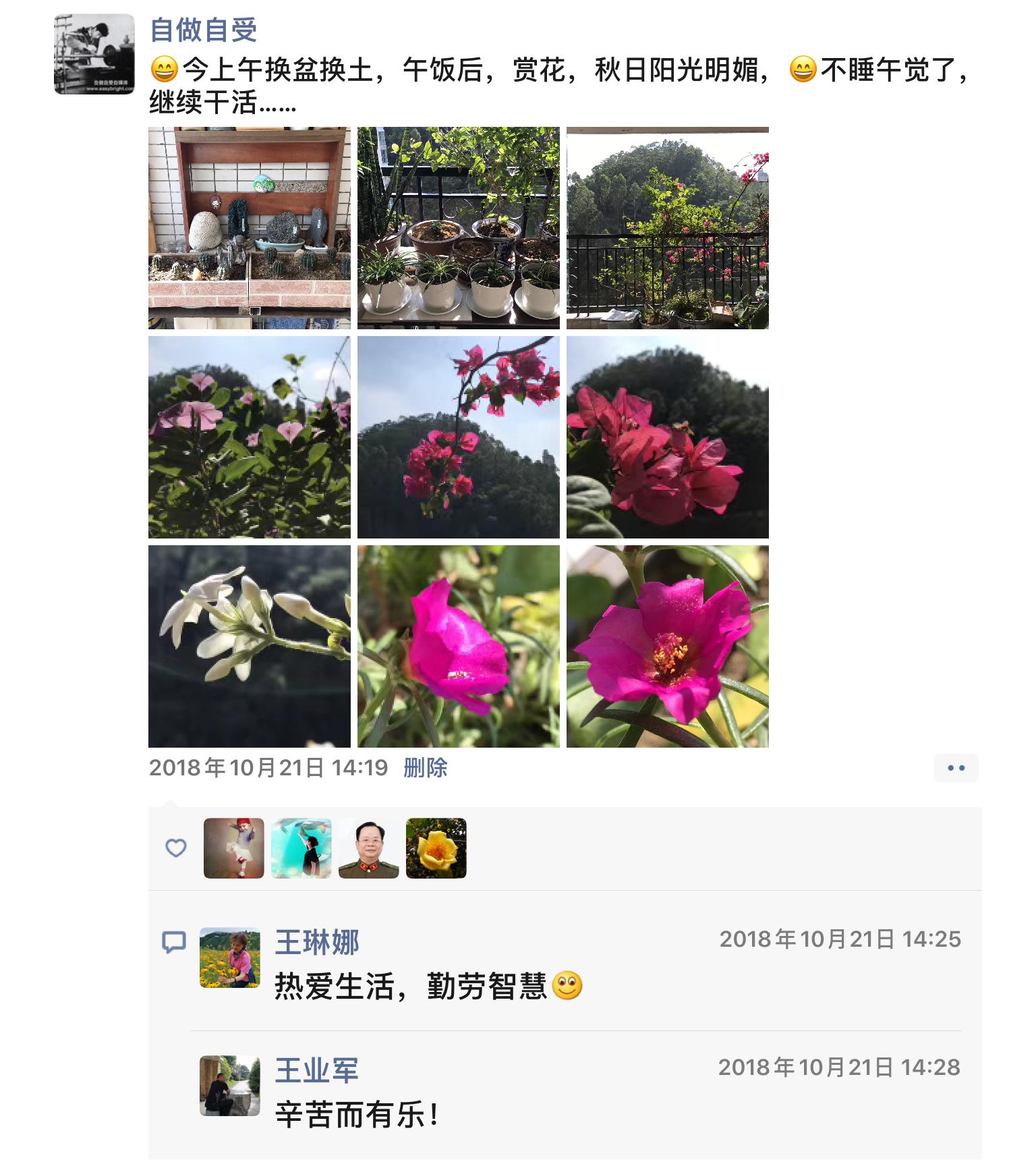1036x1162 pixels.
Task: Open 王琳娜's profile name
Action: tap(316, 941)
